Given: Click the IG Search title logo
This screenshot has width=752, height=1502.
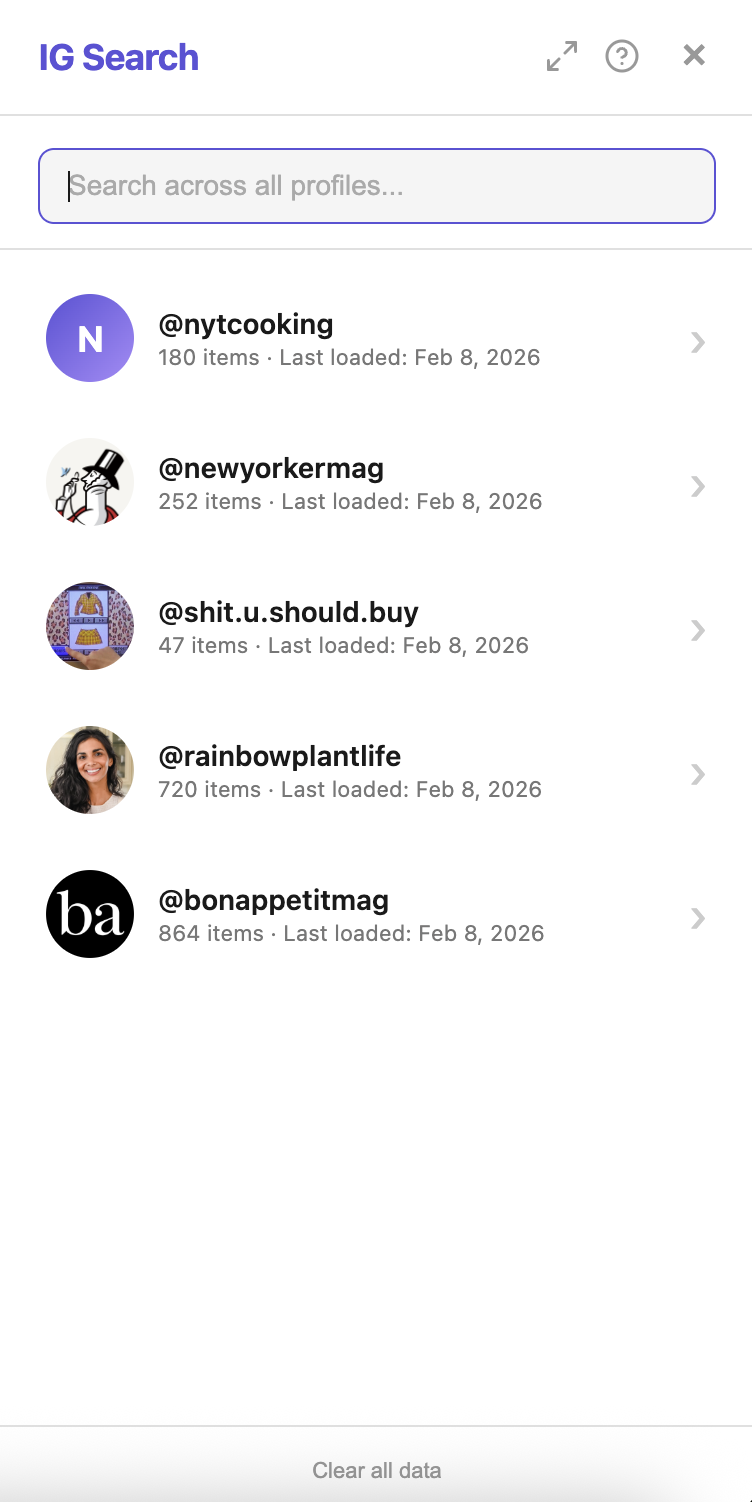Looking at the screenshot, I should tap(118, 58).
